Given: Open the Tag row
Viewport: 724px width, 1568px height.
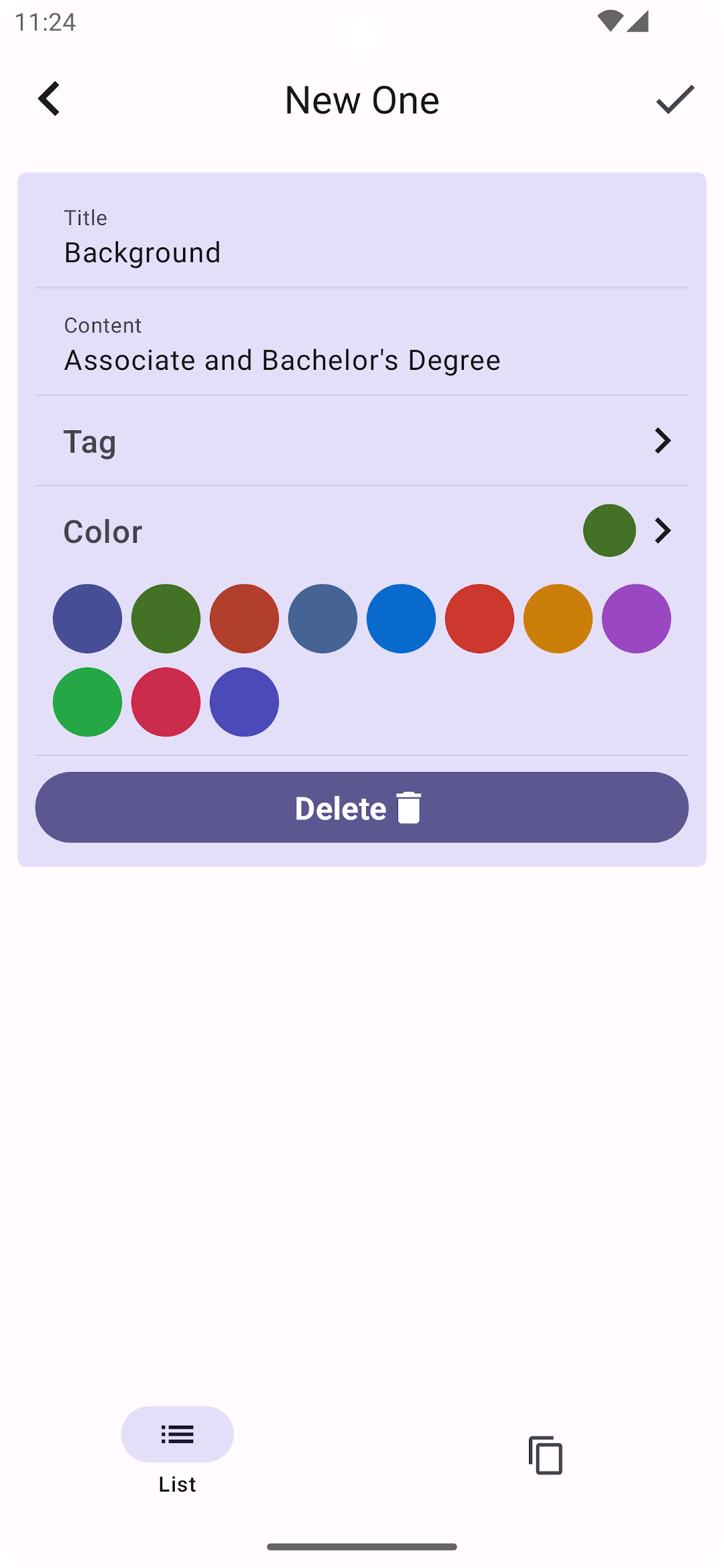Looking at the screenshot, I should click(362, 441).
